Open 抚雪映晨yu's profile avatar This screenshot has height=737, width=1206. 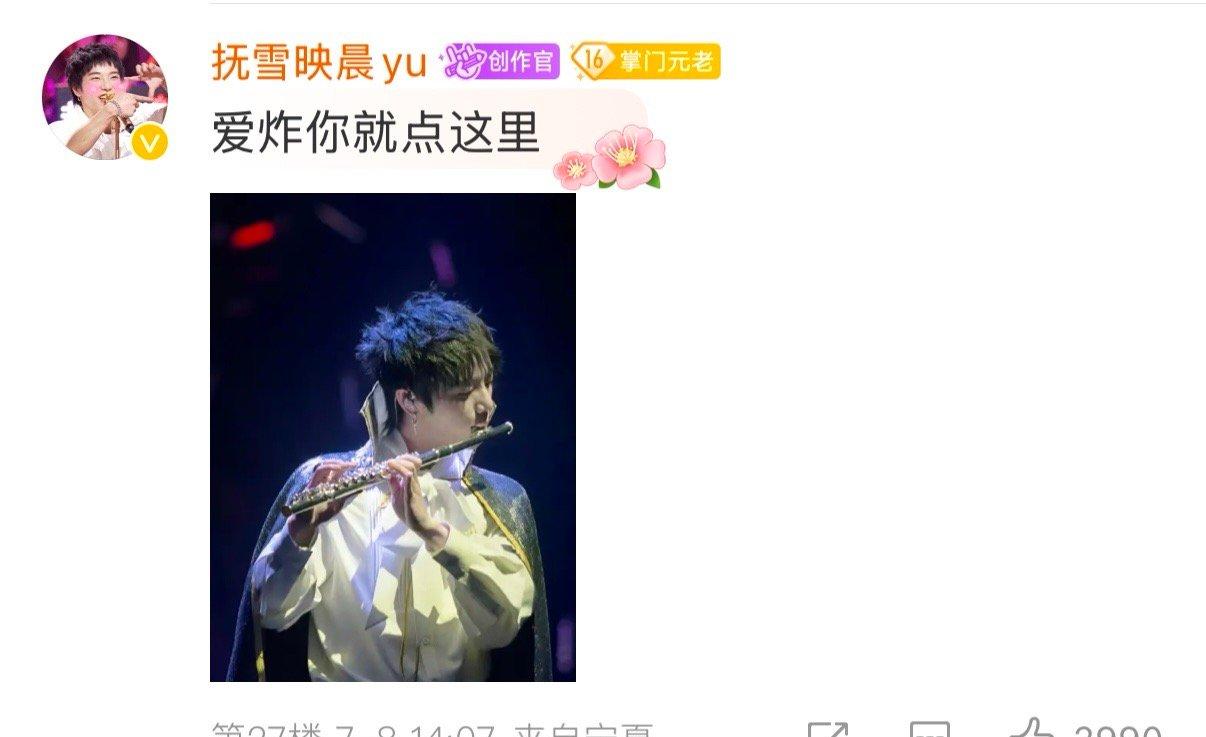point(104,97)
